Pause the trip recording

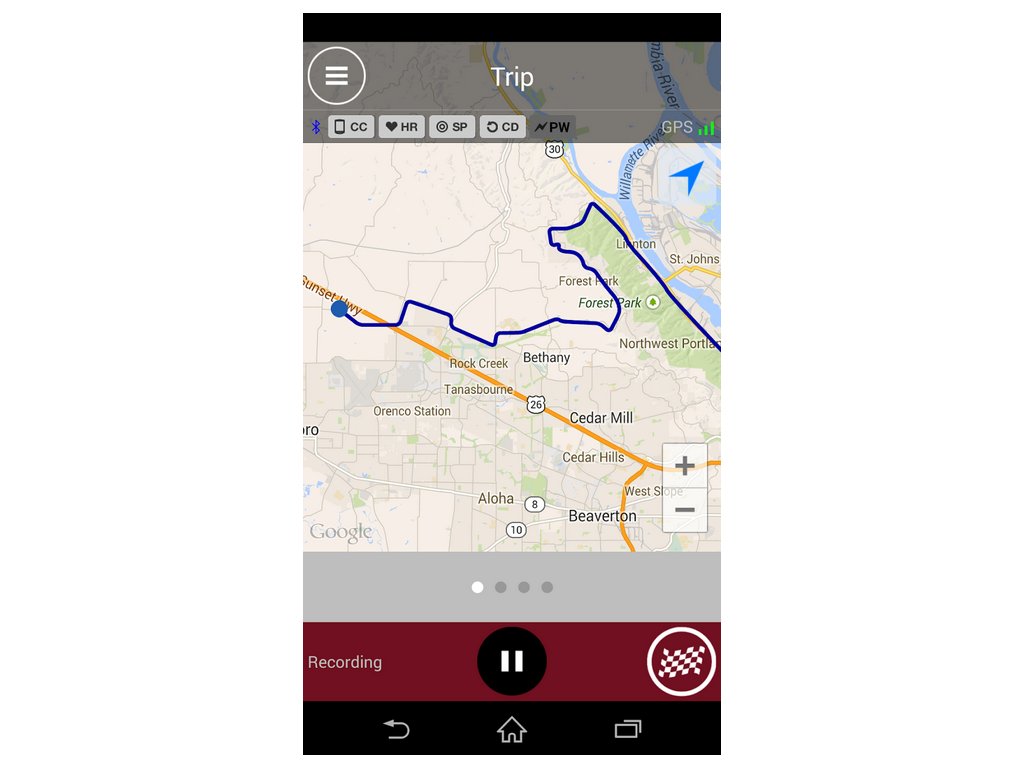512,661
